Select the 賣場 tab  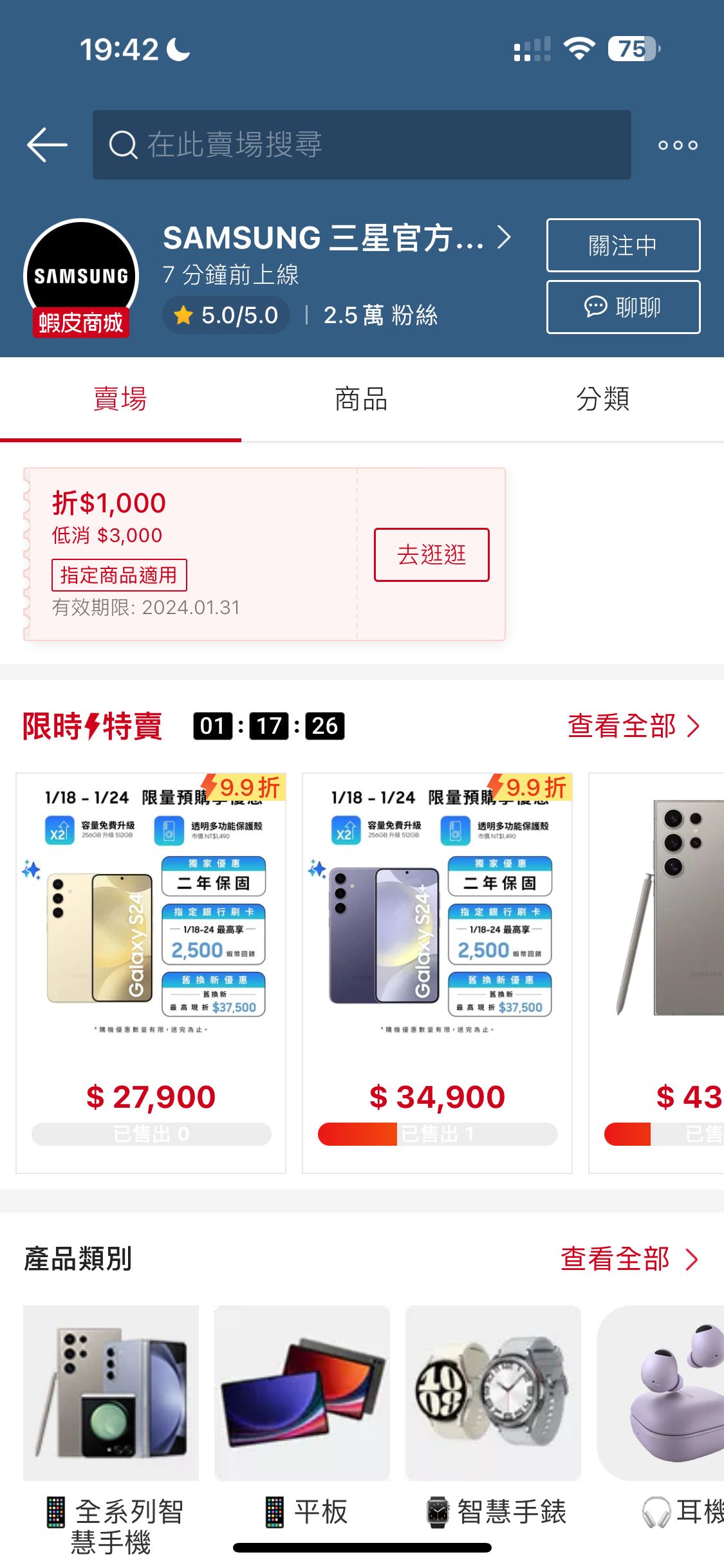point(120,399)
